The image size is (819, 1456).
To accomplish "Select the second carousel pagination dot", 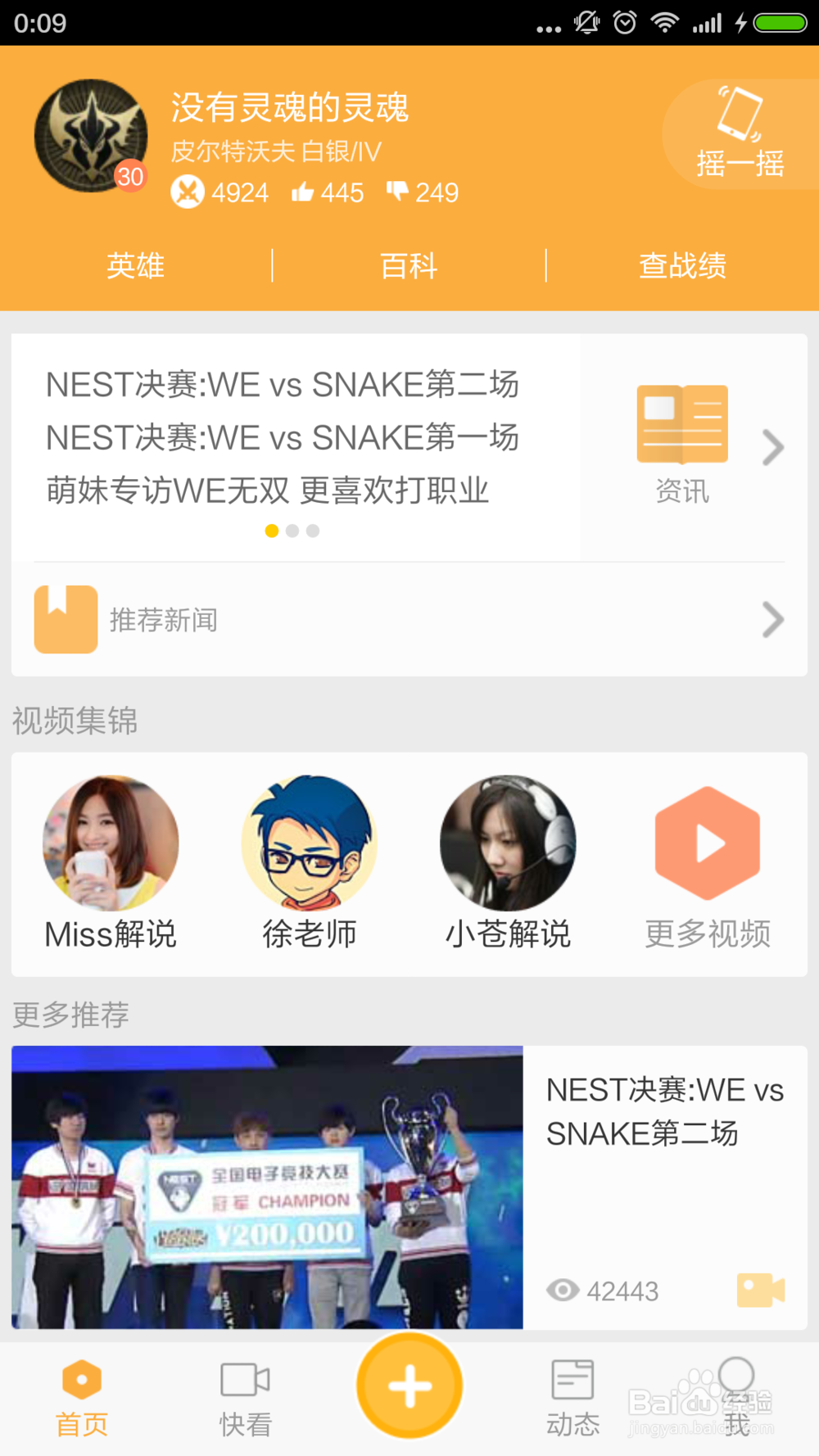I will pos(292,531).
